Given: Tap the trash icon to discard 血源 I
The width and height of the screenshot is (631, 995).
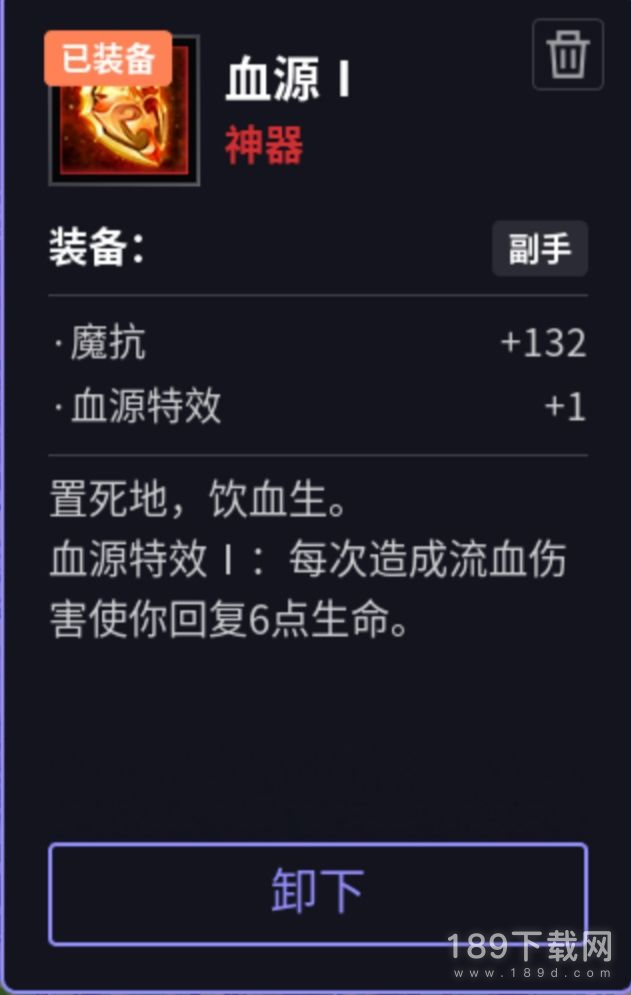Looking at the screenshot, I should (567, 55).
